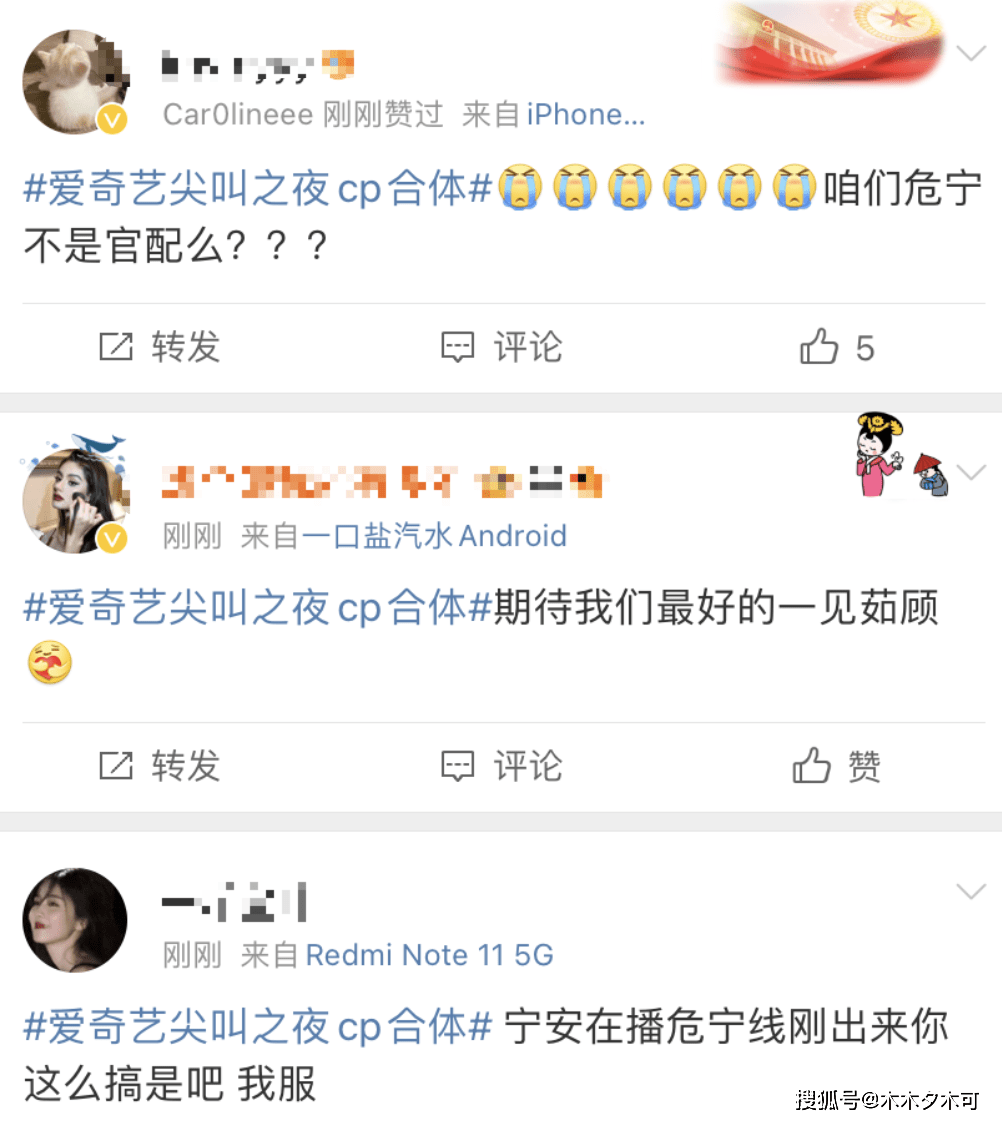Open hashtag in the 宁安在播 post
The width and height of the screenshot is (1002, 1122).
[258, 1027]
